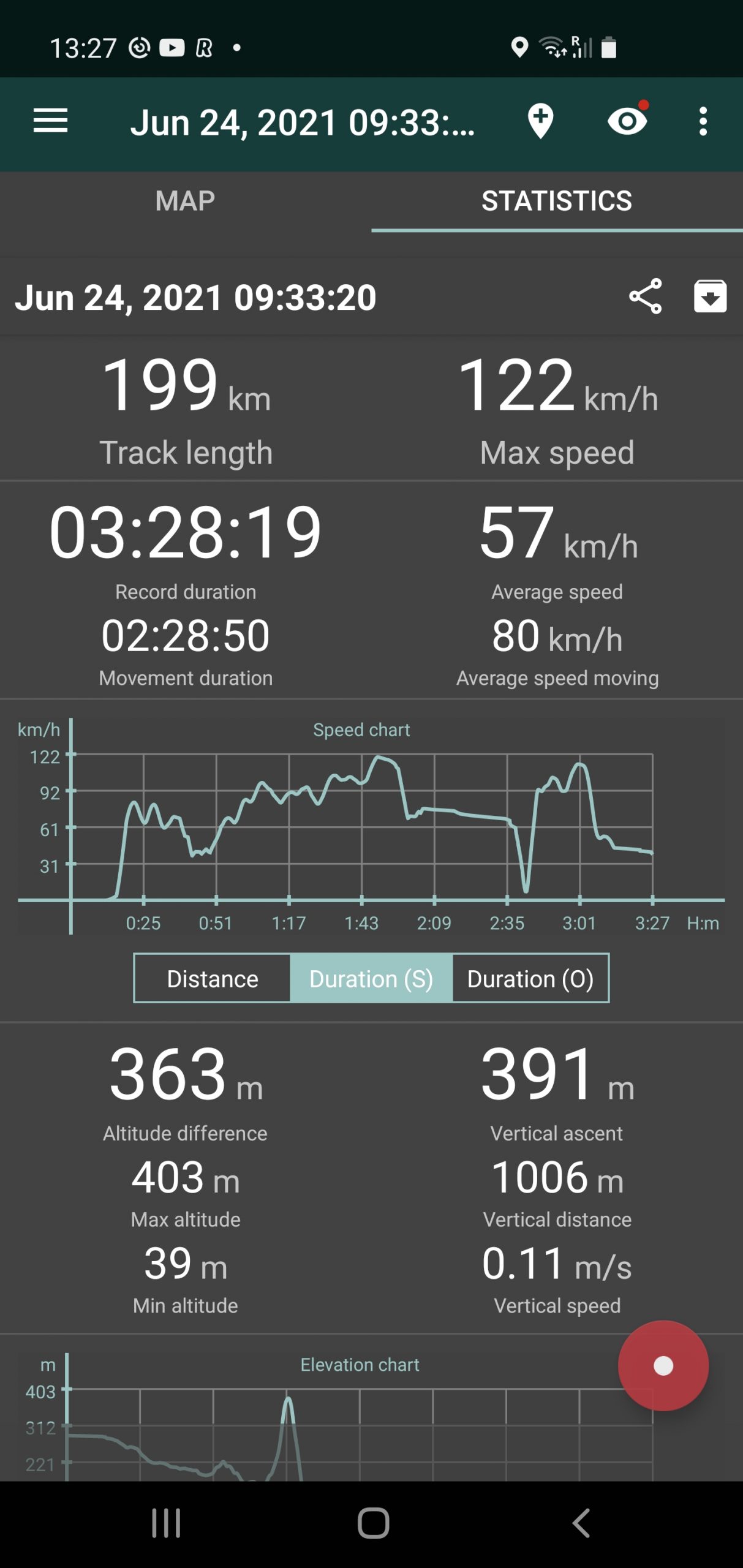Screen dimensions: 743x1568
Task: Share this recorded track
Action: point(646,296)
